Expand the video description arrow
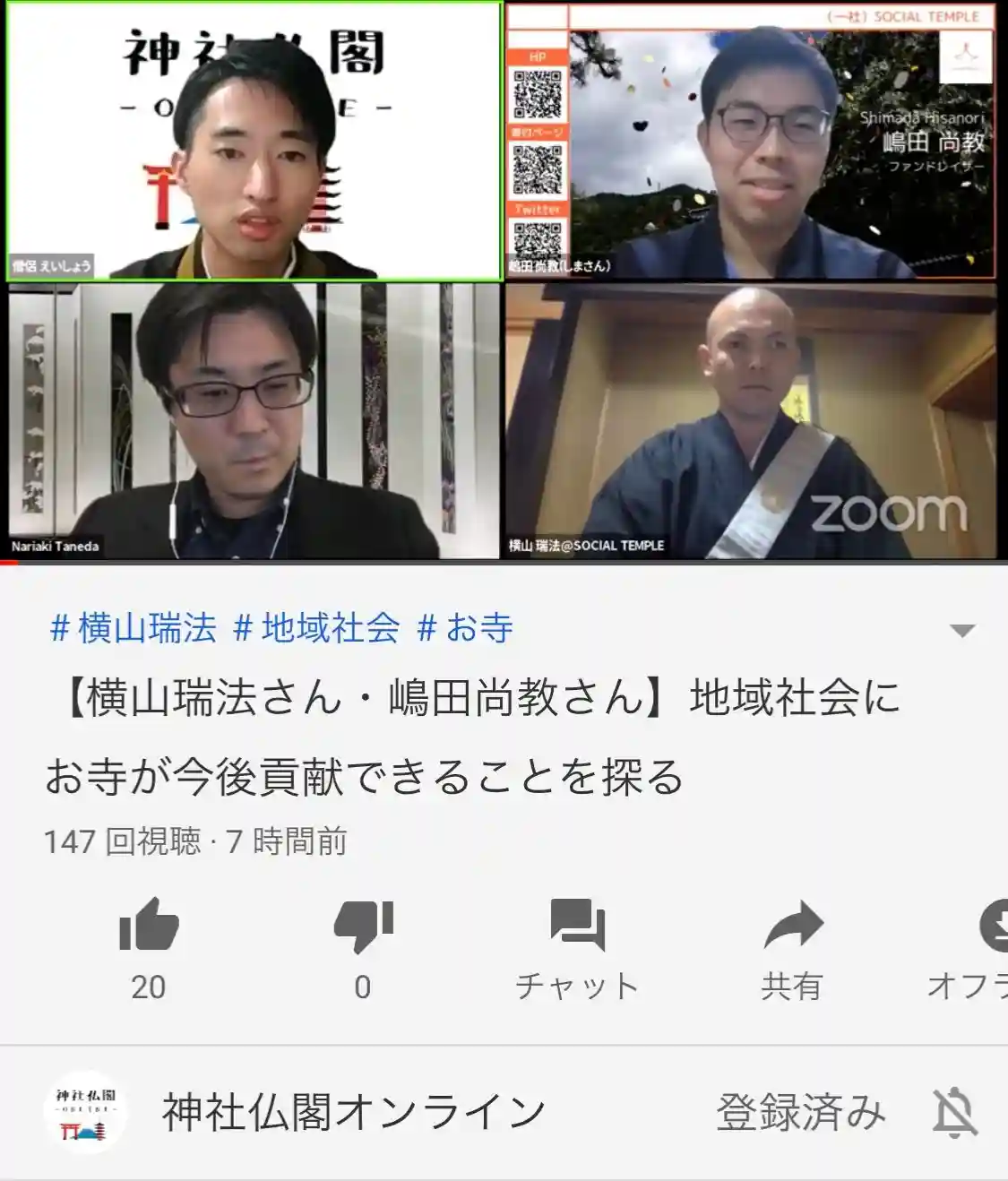The image size is (1008, 1181). coord(961,631)
